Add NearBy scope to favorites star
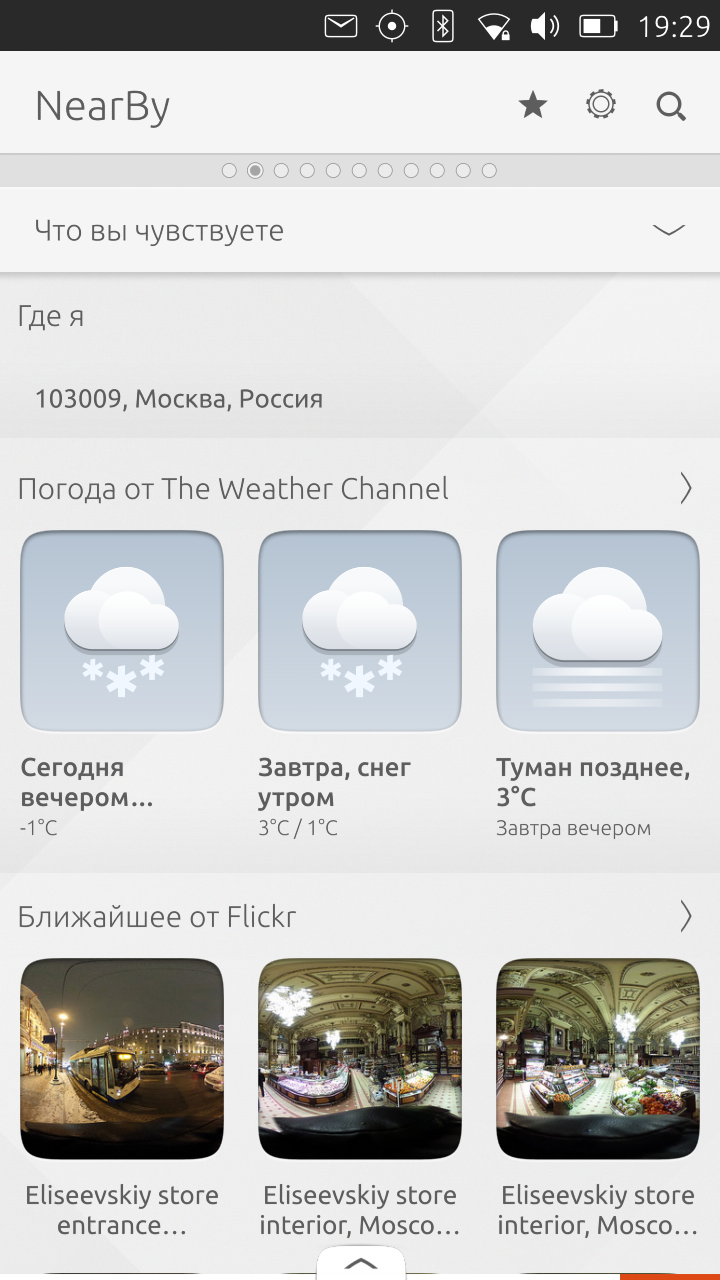 pos(533,105)
